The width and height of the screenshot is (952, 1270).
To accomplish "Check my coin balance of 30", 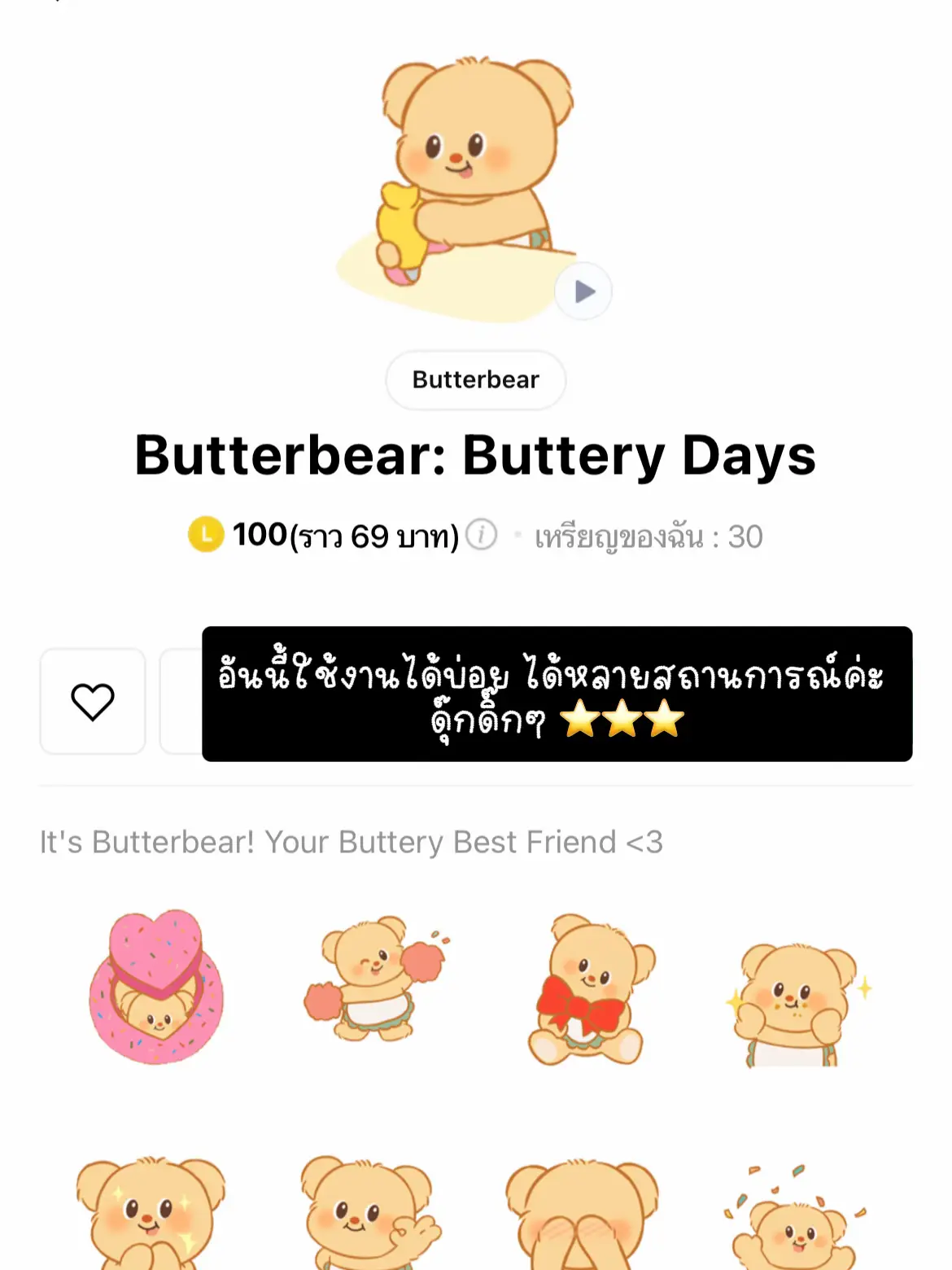I will pyautogui.click(x=647, y=535).
